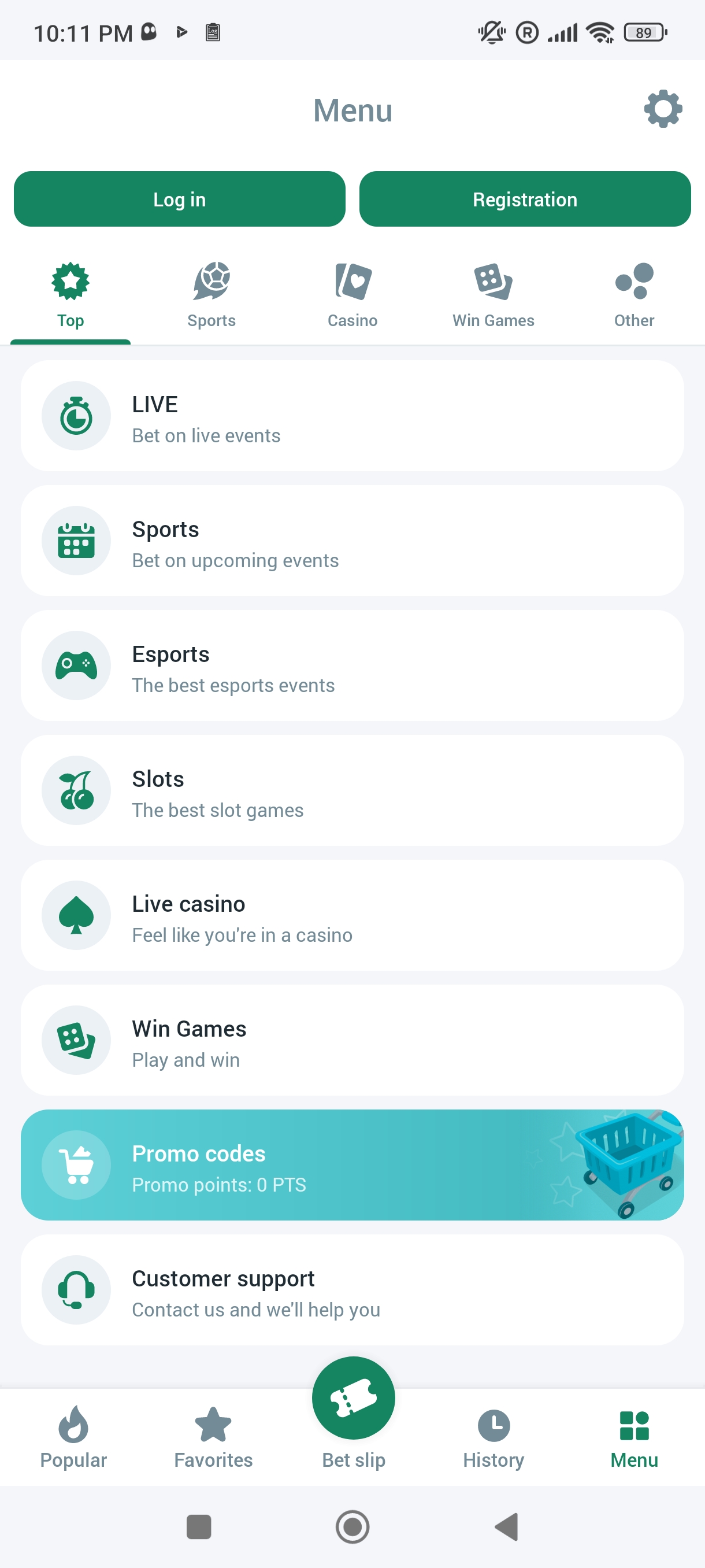Image resolution: width=705 pixels, height=1568 pixels.
Task: Open the Win Games row, Play and win
Action: coord(352,1040)
